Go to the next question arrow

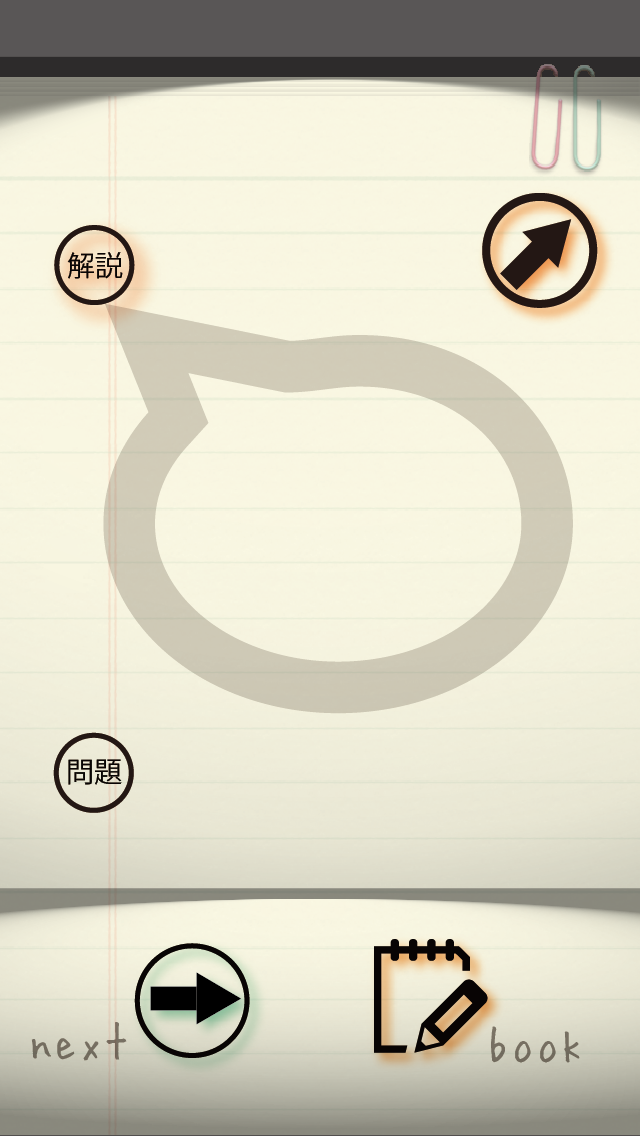tap(192, 999)
